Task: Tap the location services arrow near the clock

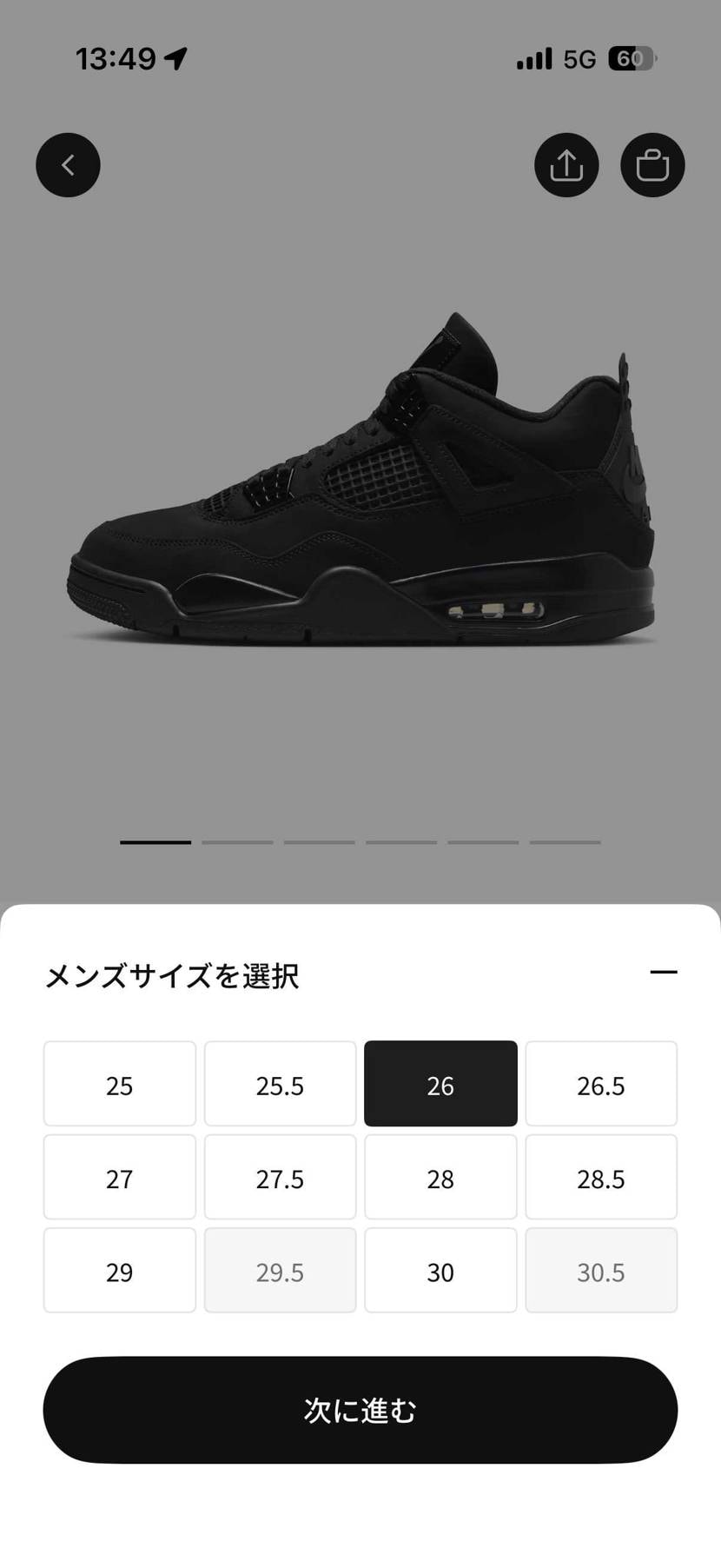Action: coord(177,56)
